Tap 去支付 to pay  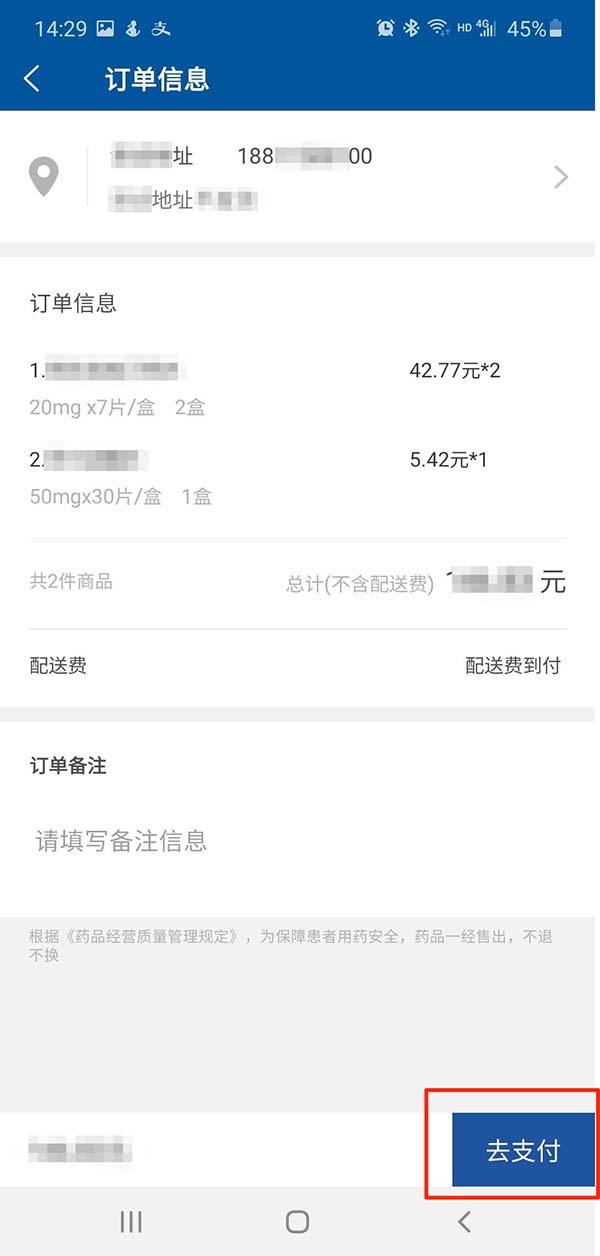point(524,1150)
